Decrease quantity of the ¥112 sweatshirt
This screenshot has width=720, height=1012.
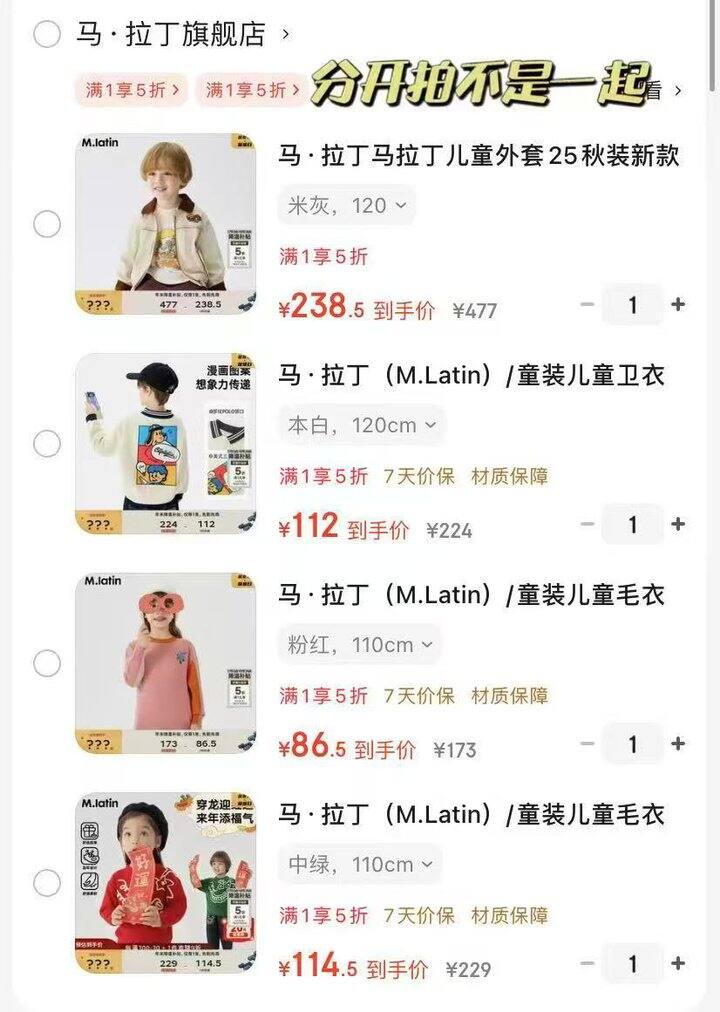click(587, 524)
